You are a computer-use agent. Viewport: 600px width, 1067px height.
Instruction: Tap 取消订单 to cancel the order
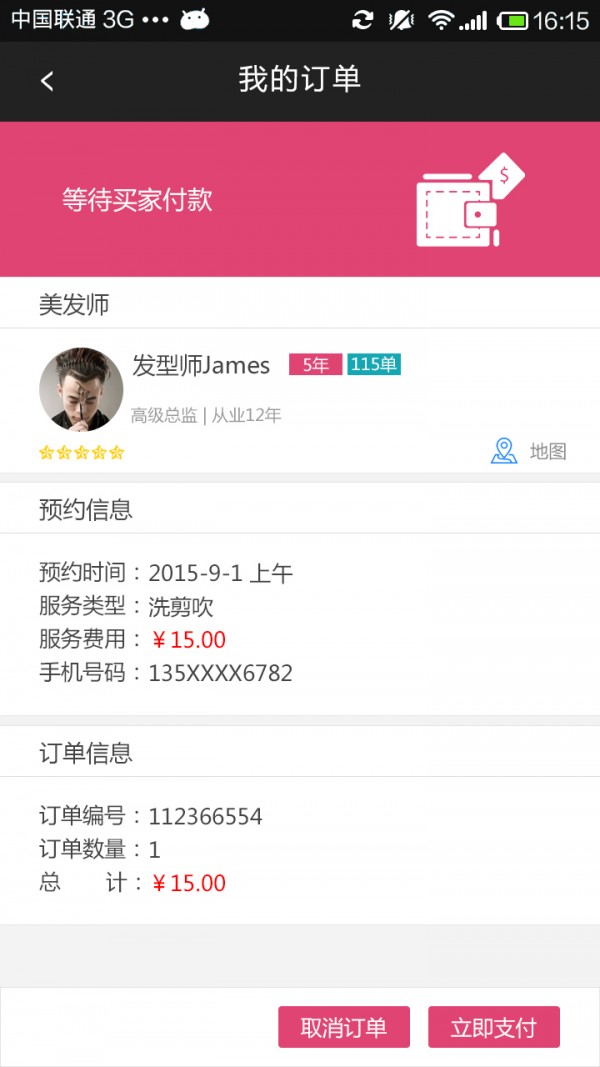click(343, 1027)
